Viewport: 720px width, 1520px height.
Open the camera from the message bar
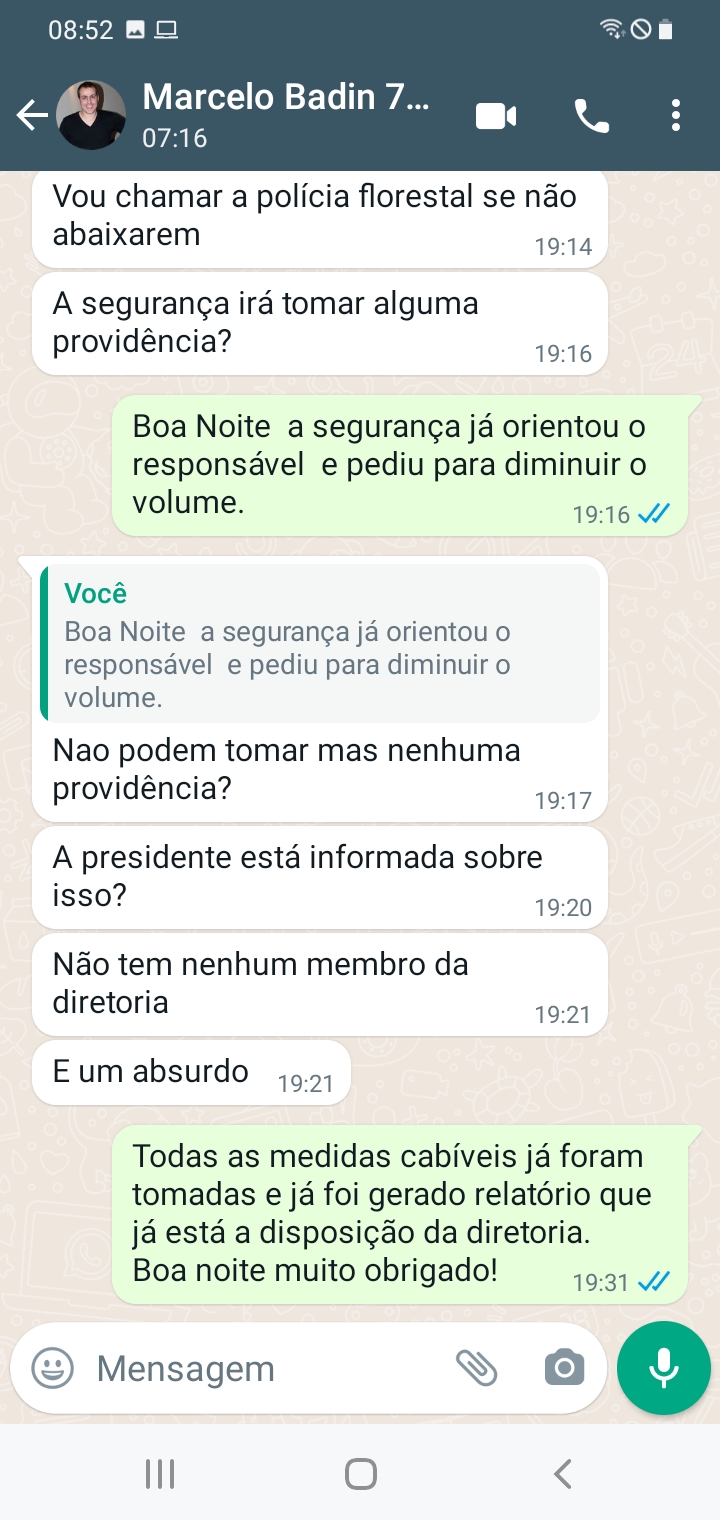[564, 1367]
